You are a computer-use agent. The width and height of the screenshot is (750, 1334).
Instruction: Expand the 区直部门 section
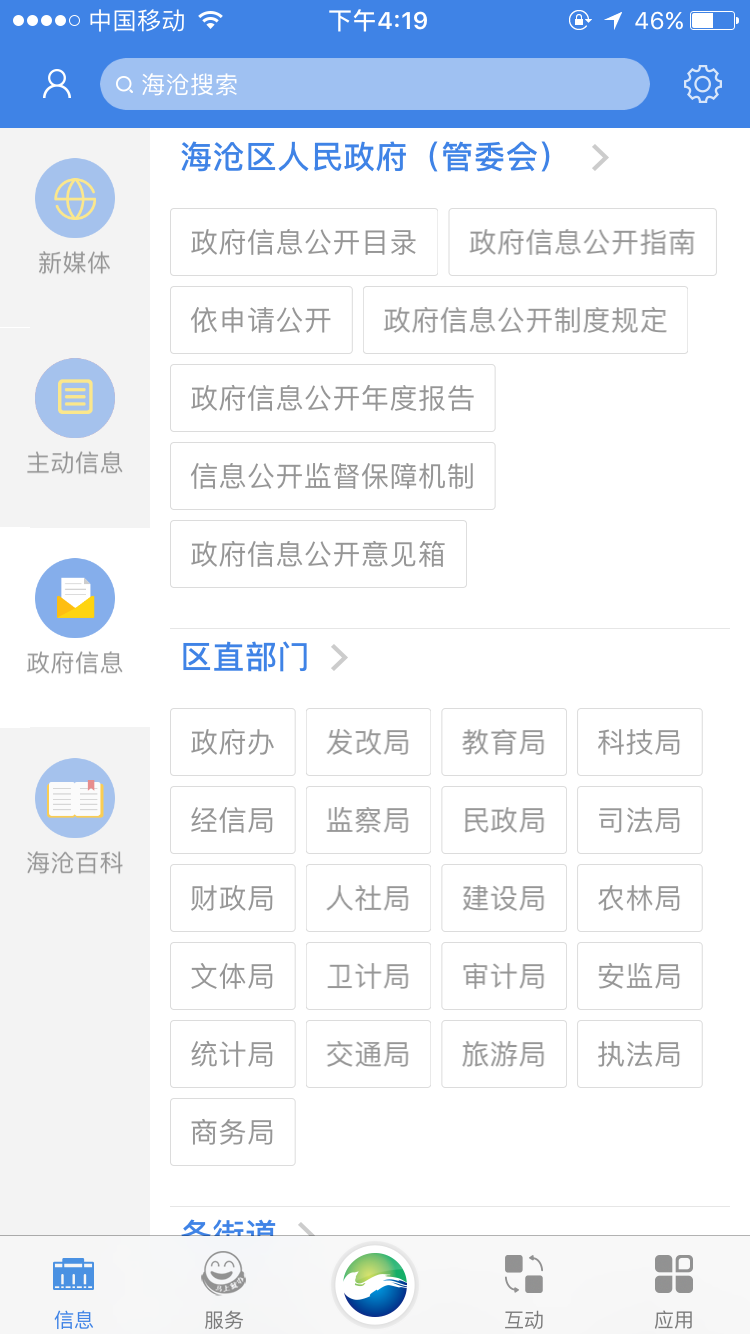tap(264, 657)
